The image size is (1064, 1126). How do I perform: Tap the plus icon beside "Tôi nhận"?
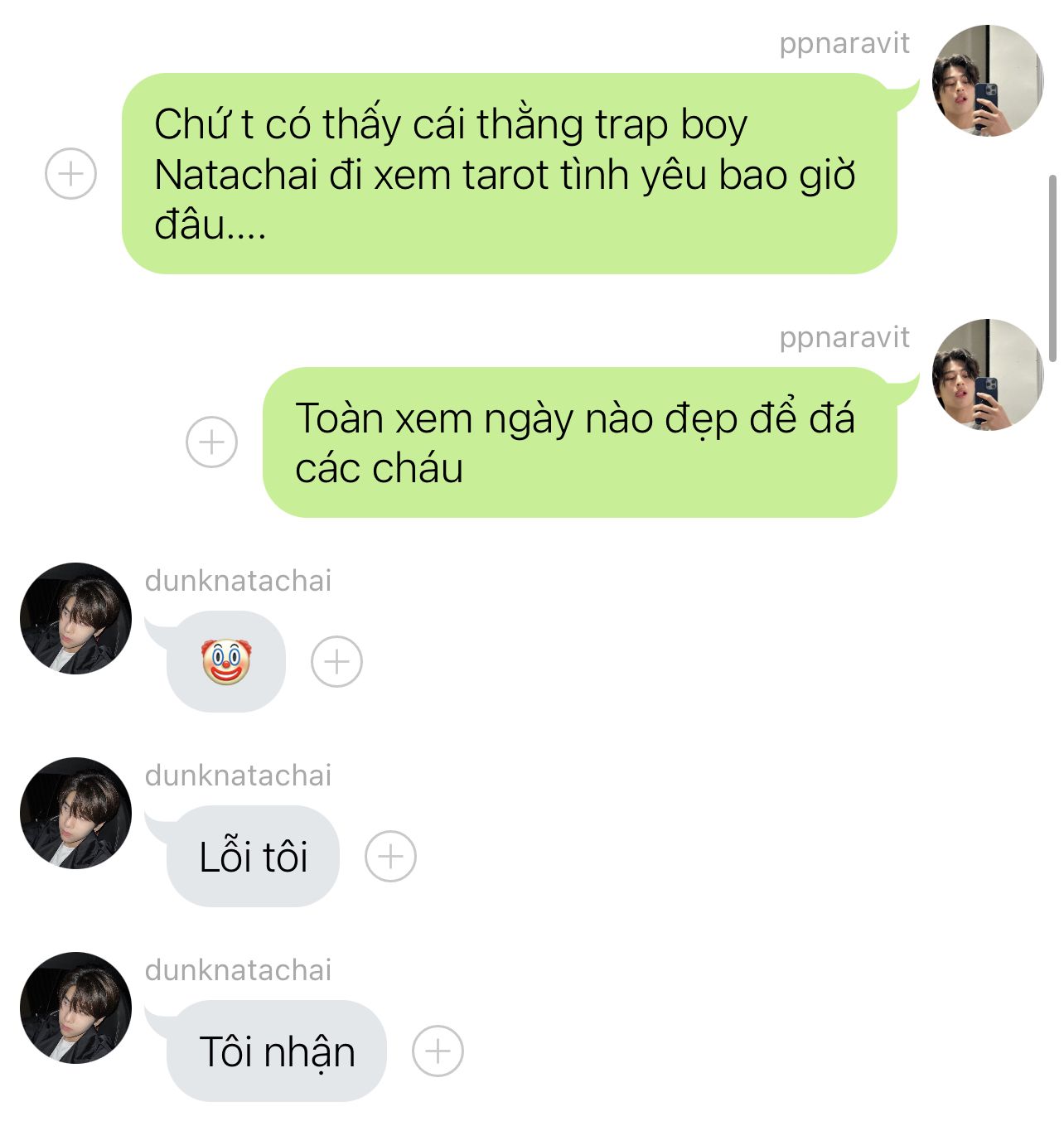coord(438,1051)
